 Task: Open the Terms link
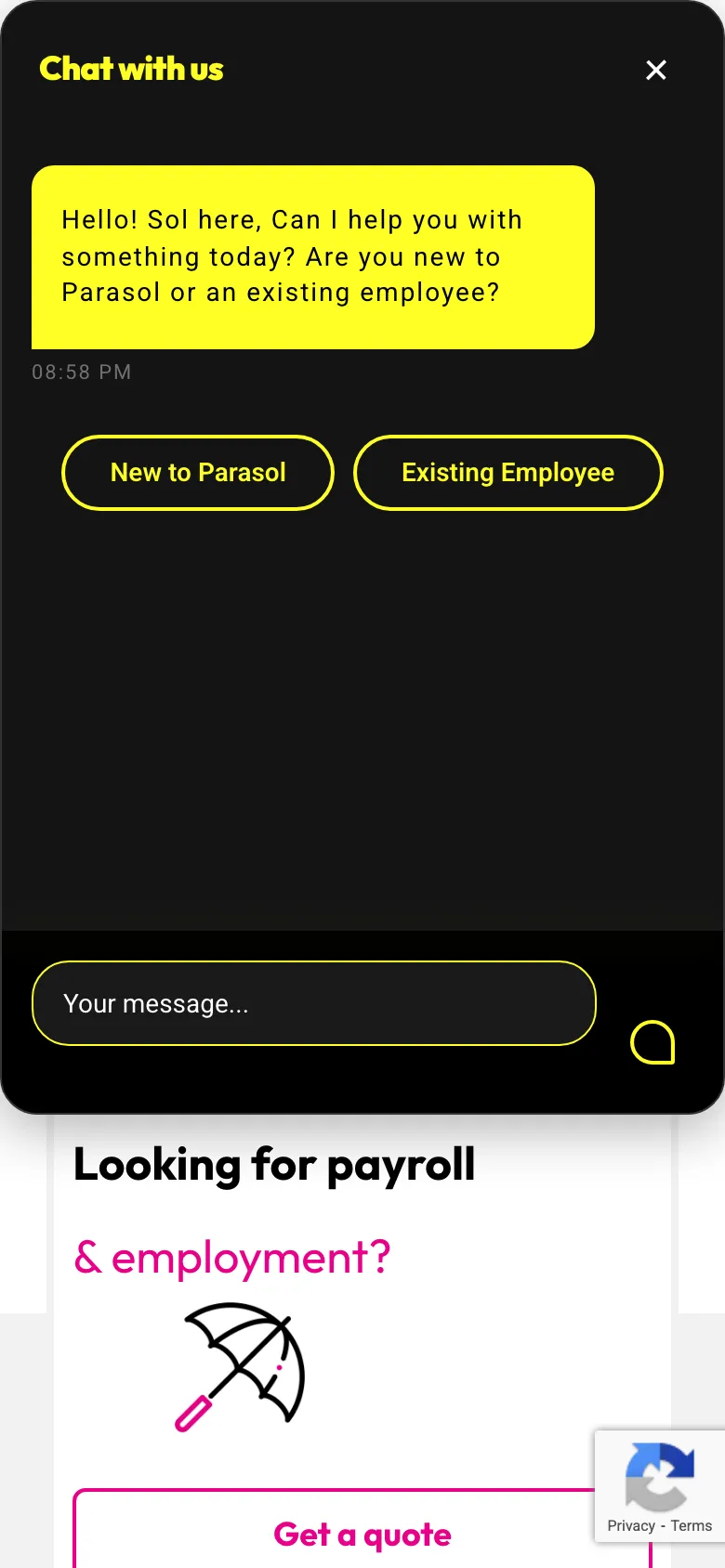click(x=692, y=1525)
